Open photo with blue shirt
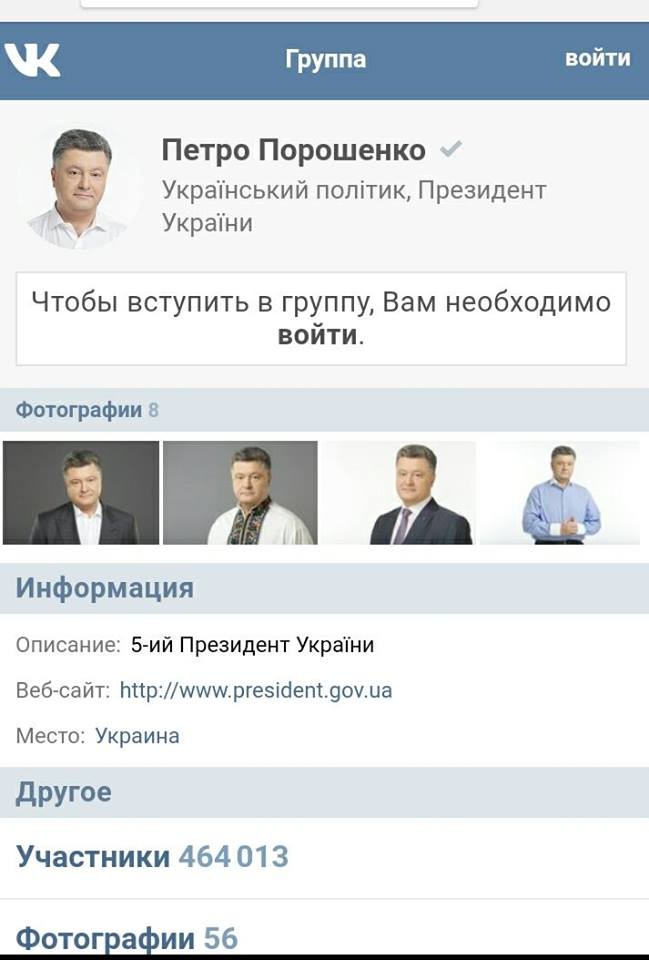Viewport: 649px width, 960px height. click(x=560, y=493)
